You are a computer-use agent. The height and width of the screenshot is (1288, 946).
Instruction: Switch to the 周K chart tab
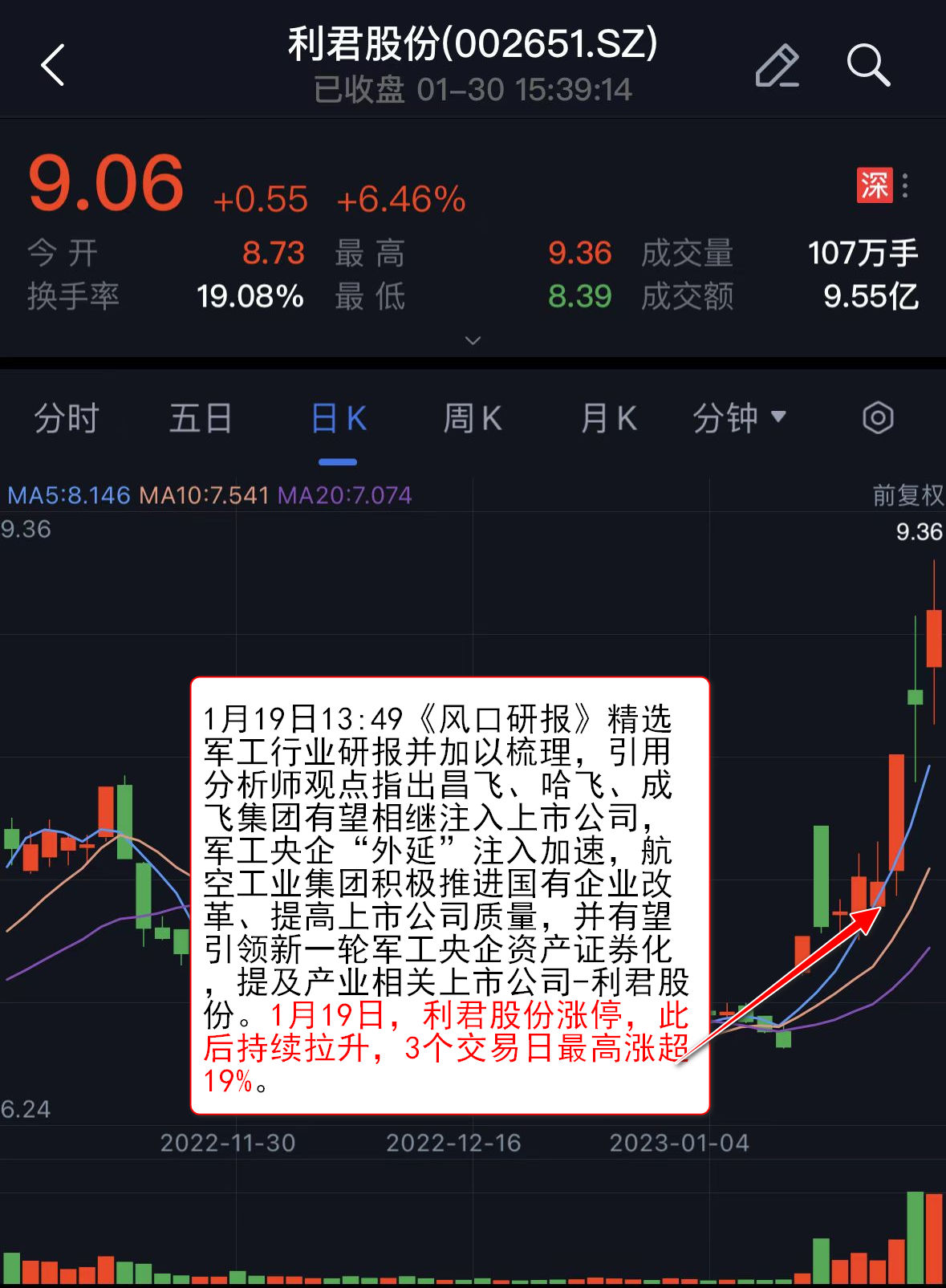click(473, 418)
